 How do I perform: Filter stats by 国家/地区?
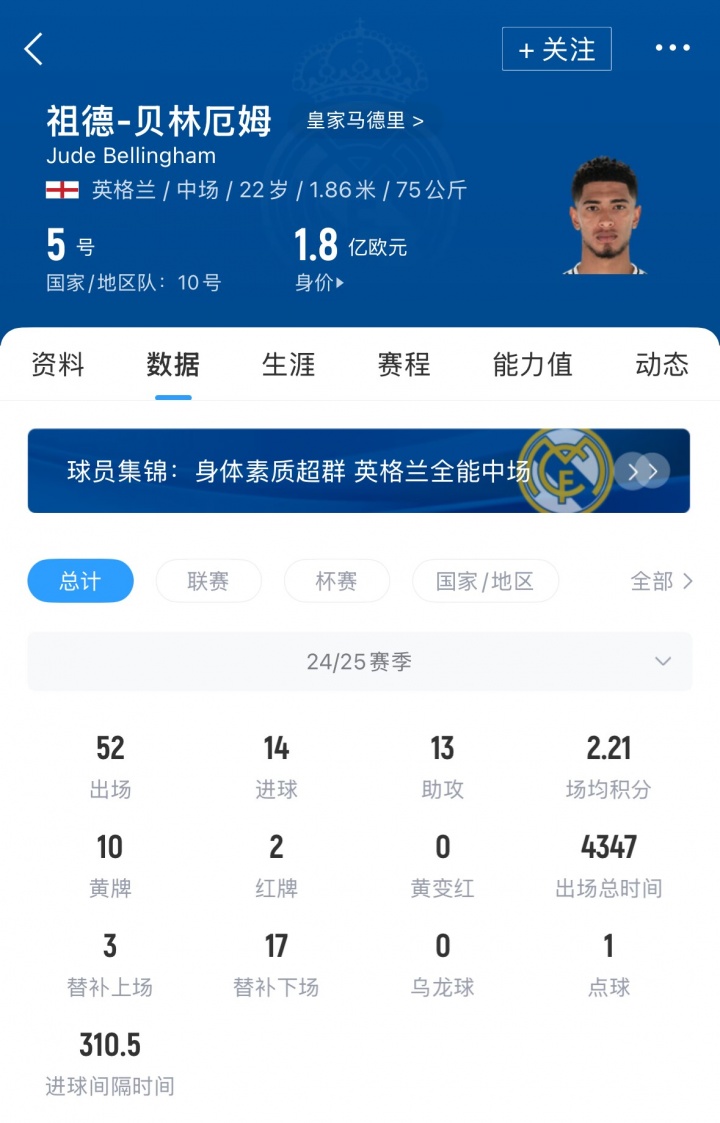pyautogui.click(x=485, y=581)
